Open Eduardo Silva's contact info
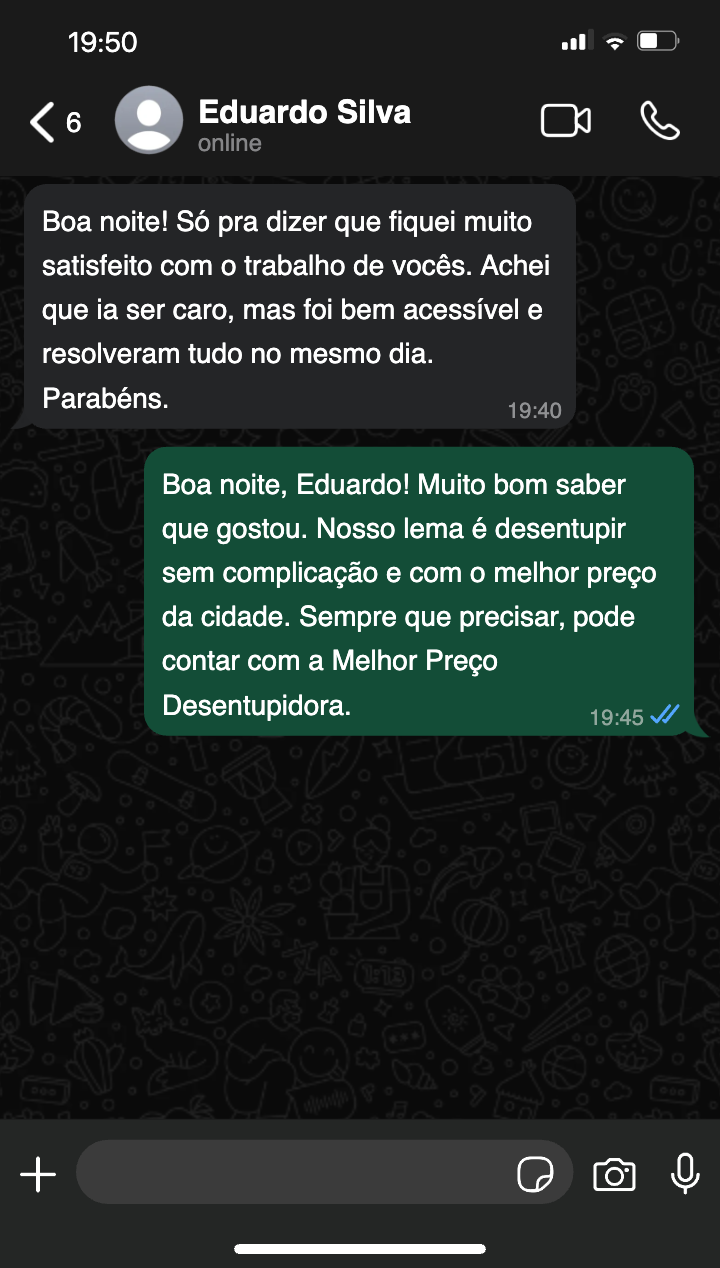 pos(304,124)
